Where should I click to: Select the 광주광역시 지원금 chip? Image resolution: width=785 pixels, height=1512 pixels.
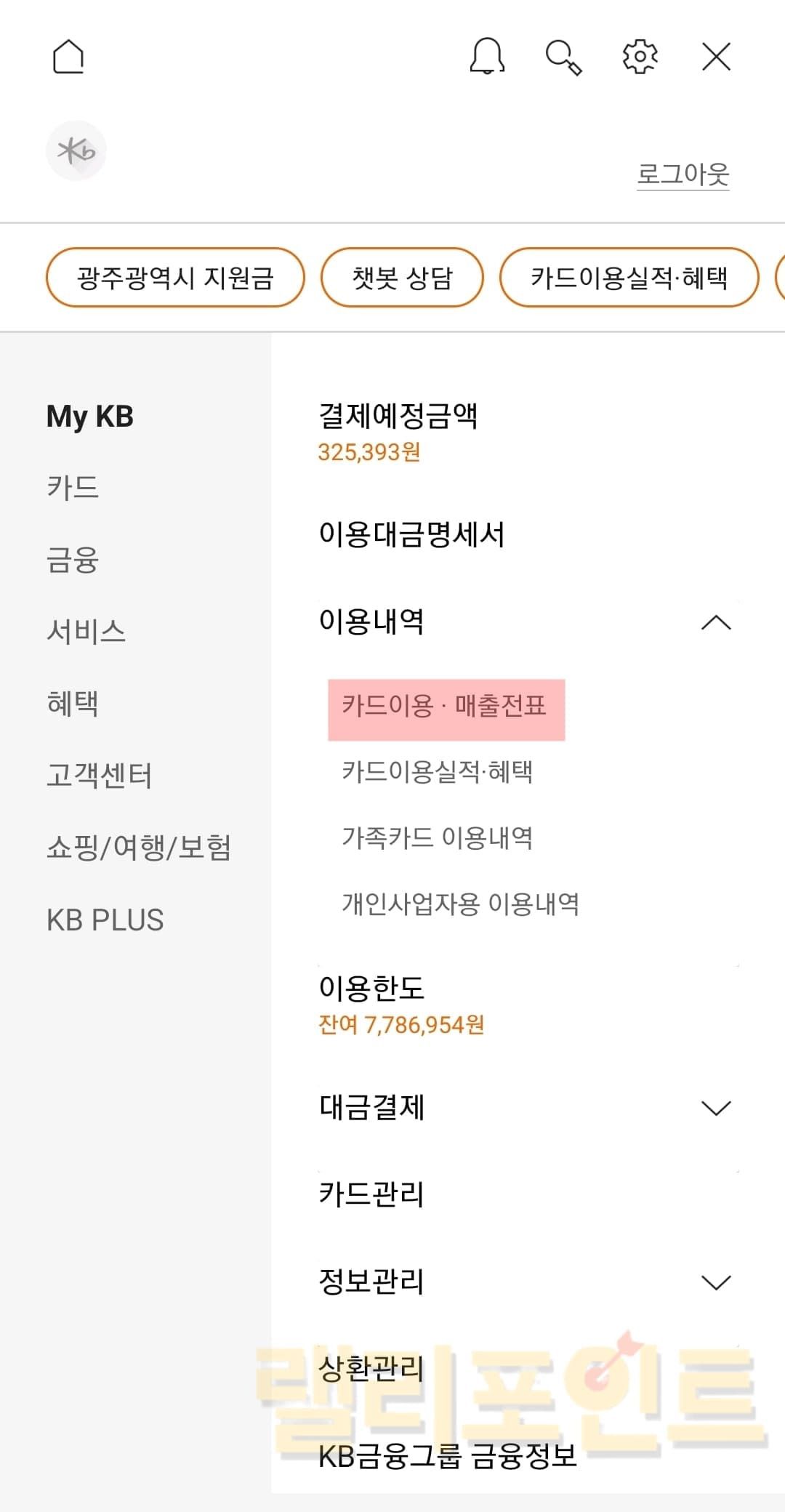point(175,278)
